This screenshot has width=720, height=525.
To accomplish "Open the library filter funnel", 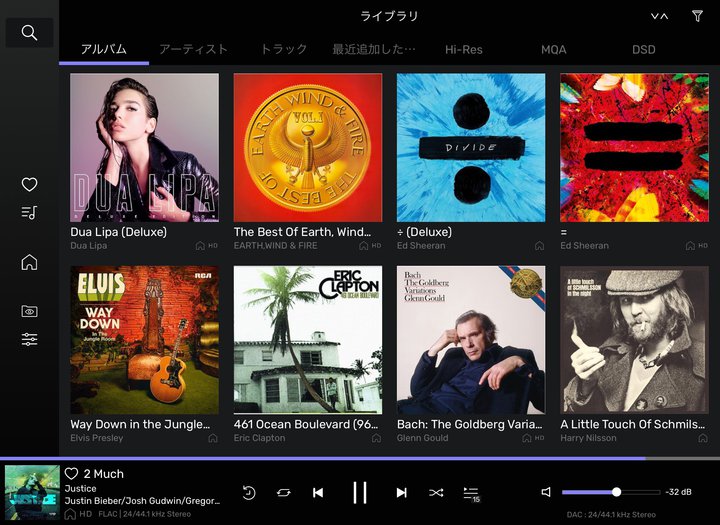I will click(697, 16).
